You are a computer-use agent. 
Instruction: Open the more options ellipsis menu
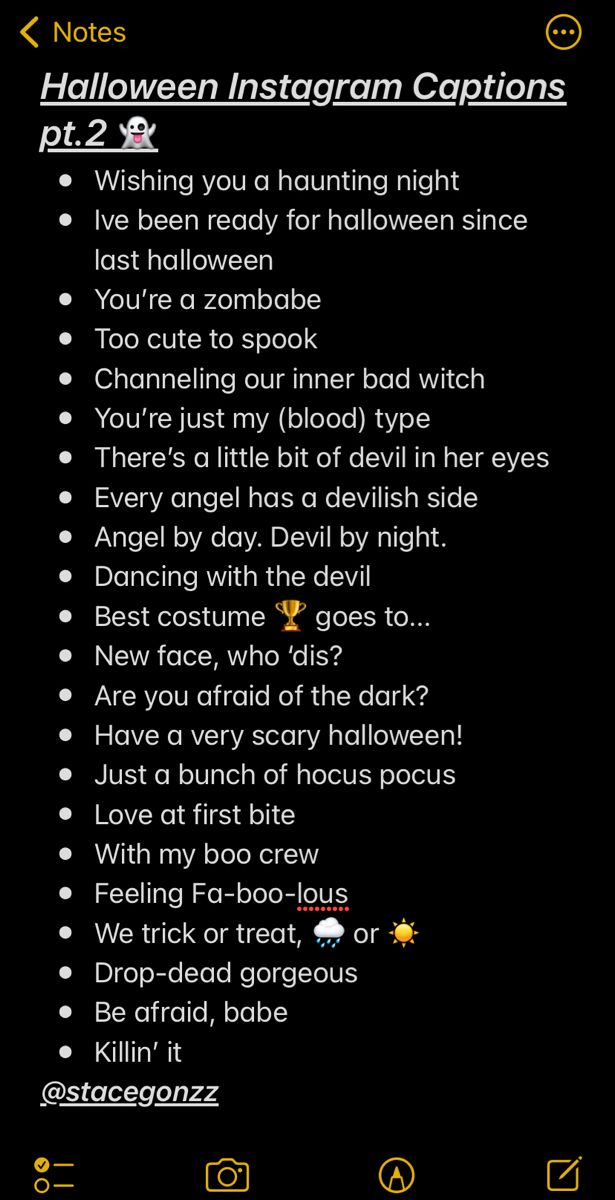click(x=563, y=33)
